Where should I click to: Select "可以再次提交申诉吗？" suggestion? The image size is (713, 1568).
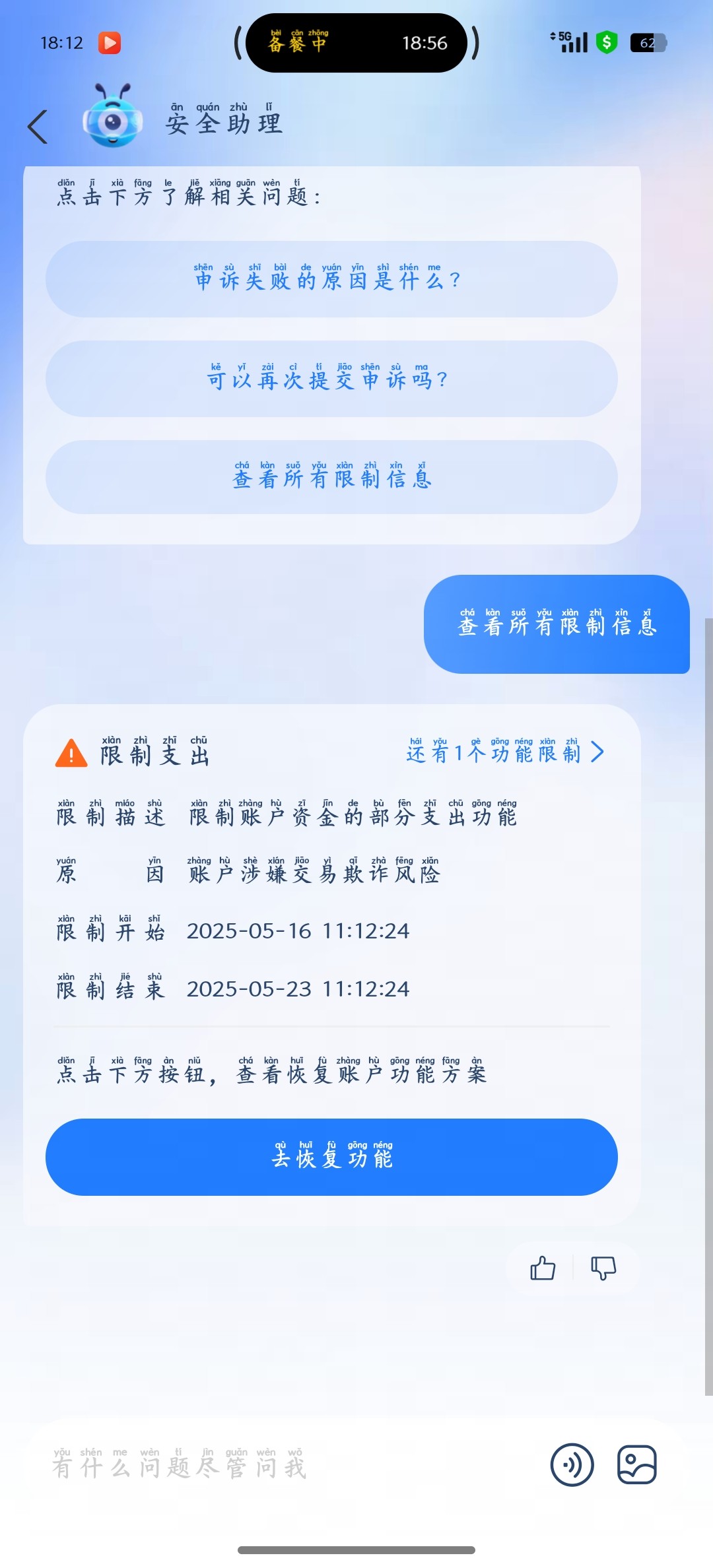pyautogui.click(x=331, y=379)
